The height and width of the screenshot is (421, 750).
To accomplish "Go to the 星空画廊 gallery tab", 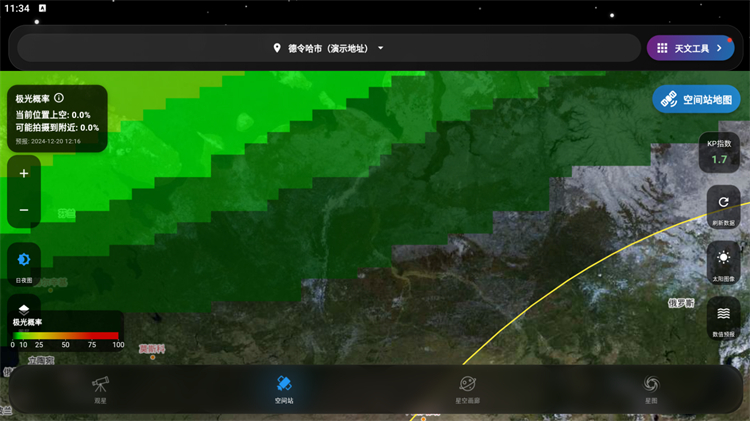I will pyautogui.click(x=467, y=389).
